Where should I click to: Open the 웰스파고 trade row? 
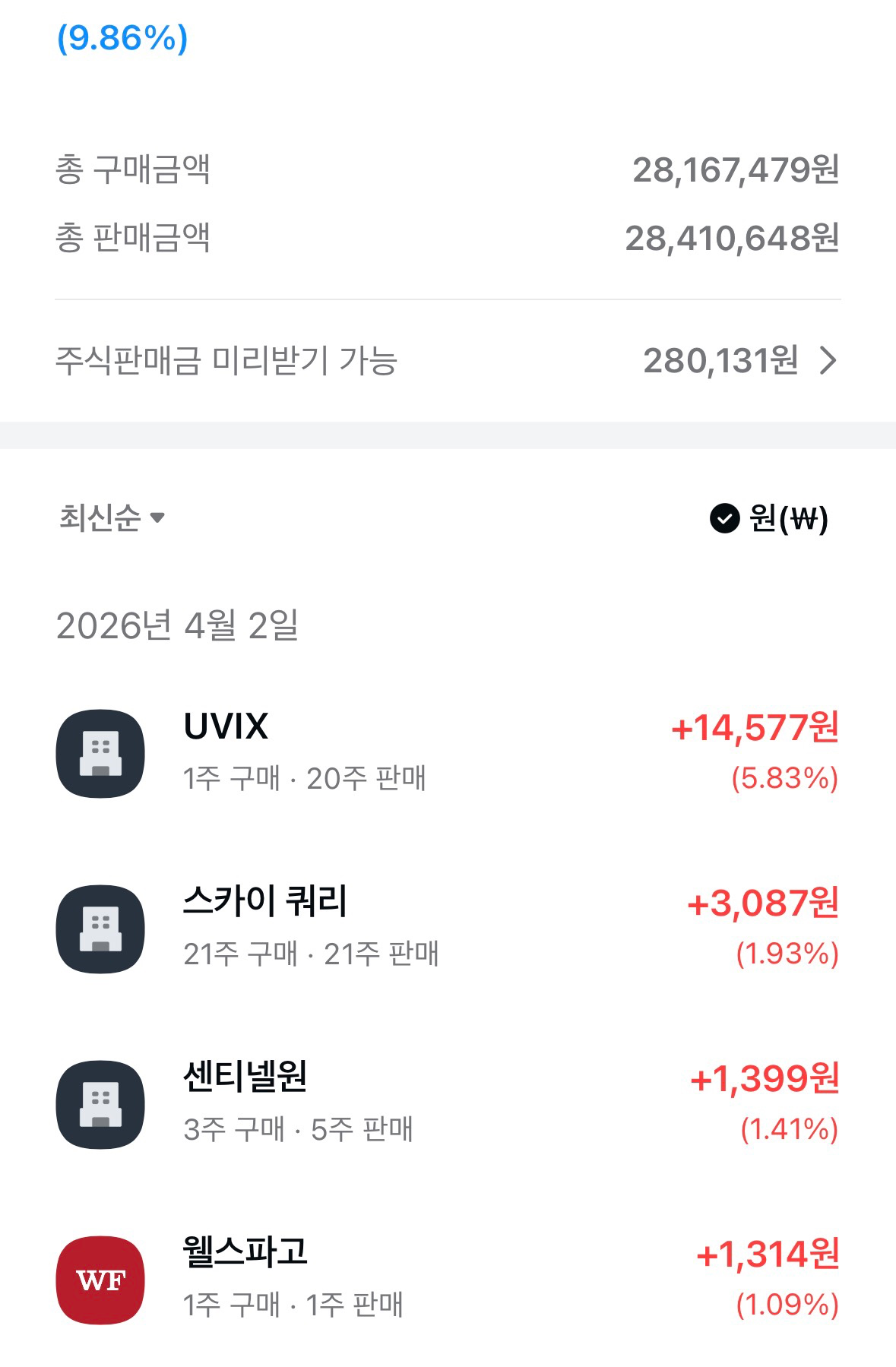pos(447,1279)
